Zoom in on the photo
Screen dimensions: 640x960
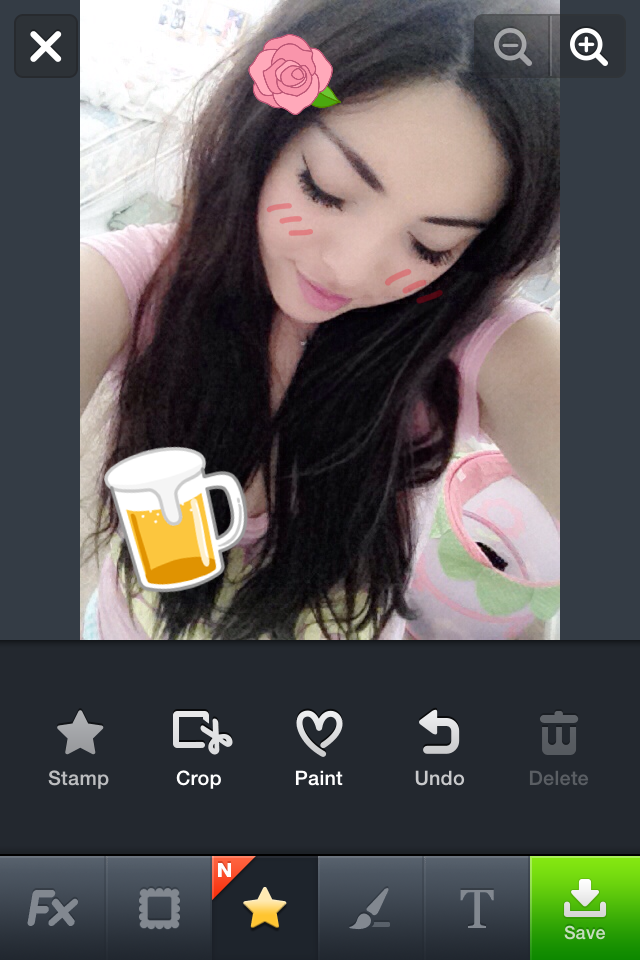[x=588, y=47]
